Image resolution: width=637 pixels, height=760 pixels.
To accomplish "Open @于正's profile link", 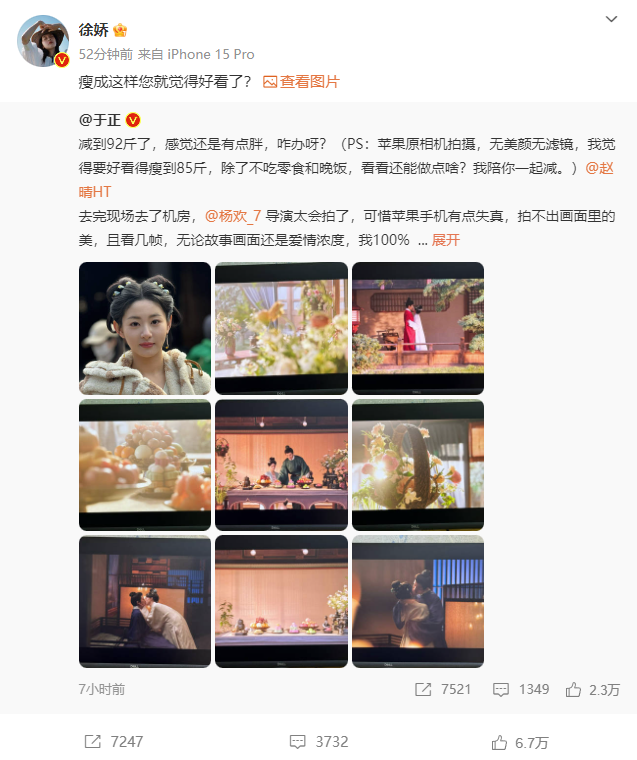I will click(100, 120).
